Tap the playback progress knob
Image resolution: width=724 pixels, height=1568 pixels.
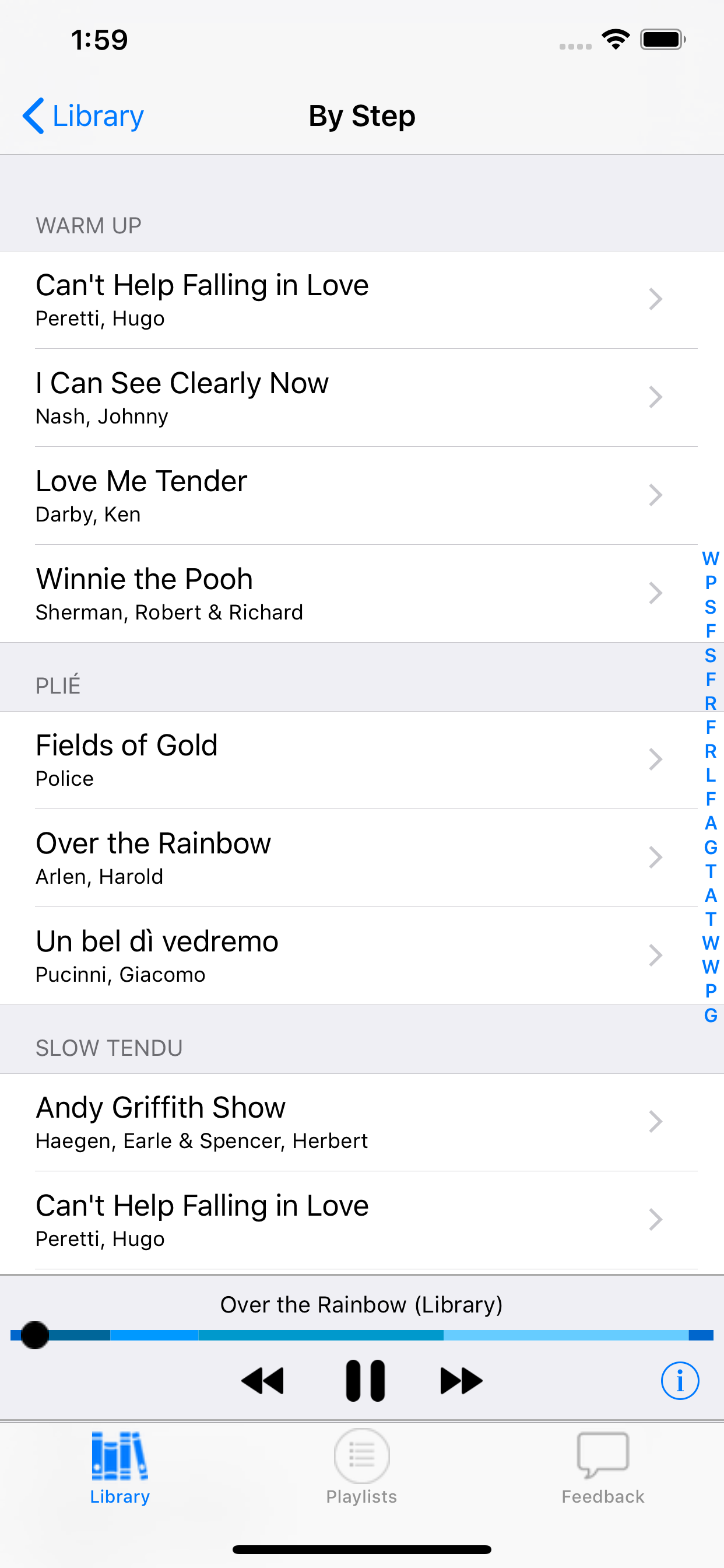click(34, 1335)
